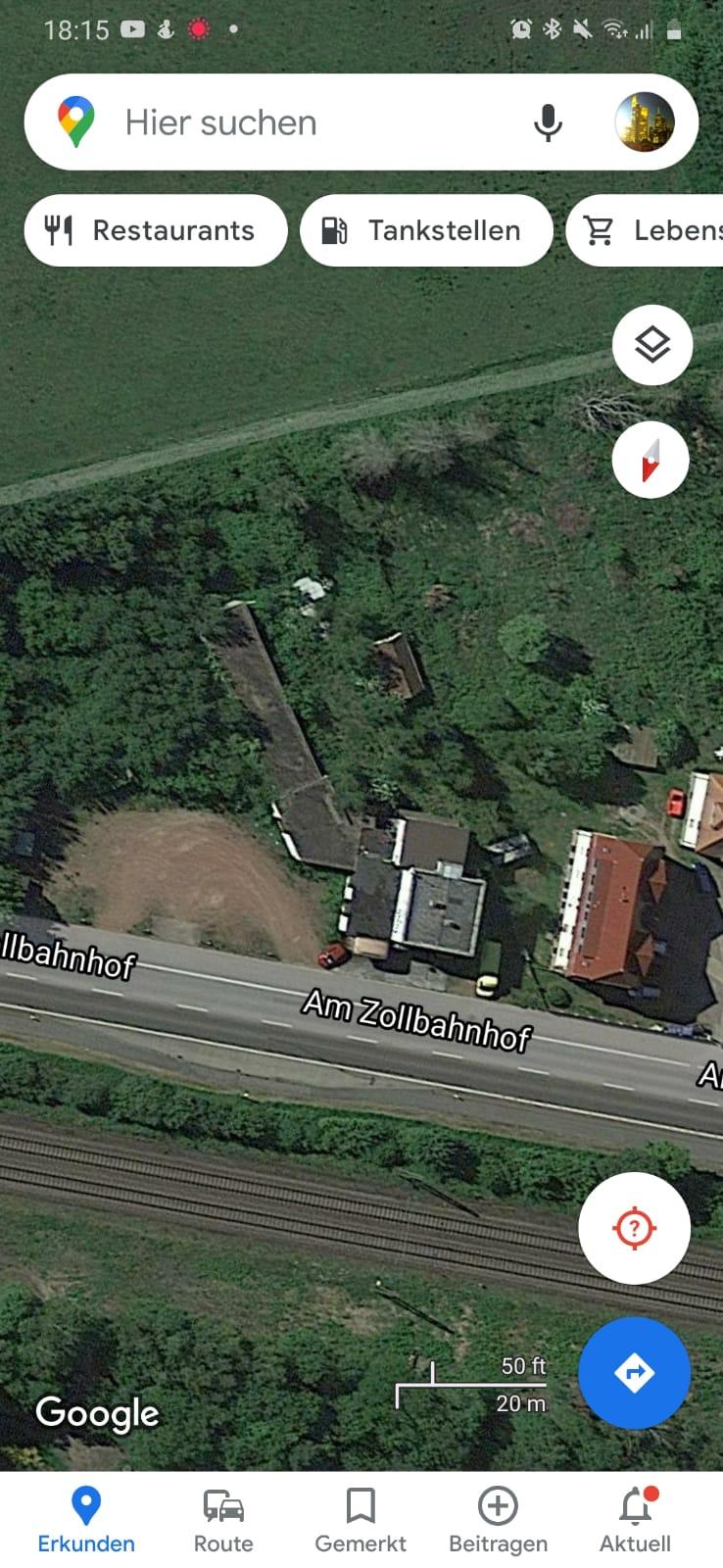Tap the compass to reset north

click(x=651, y=460)
